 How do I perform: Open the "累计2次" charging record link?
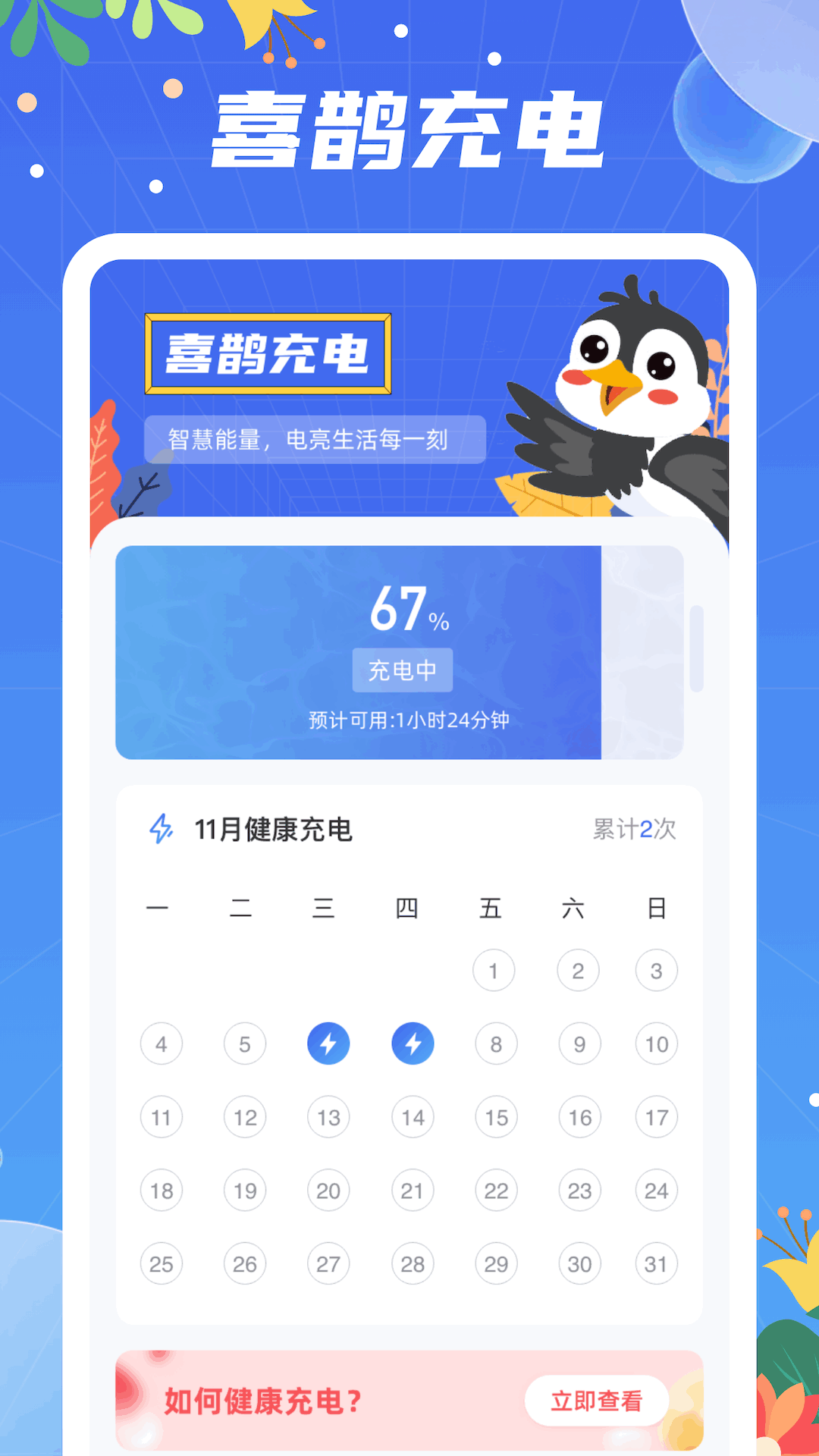[x=633, y=830]
